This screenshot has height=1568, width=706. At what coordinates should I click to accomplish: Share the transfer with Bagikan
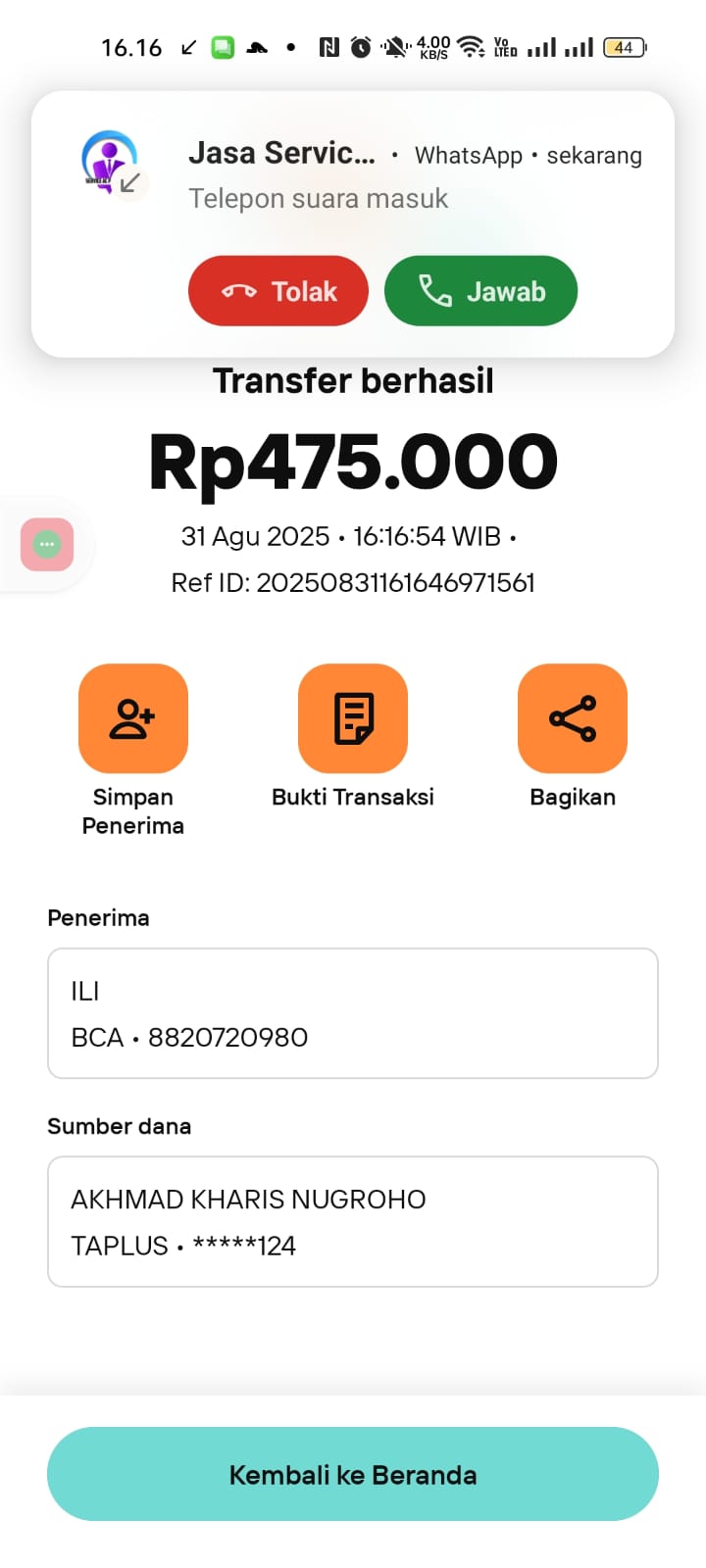(573, 718)
